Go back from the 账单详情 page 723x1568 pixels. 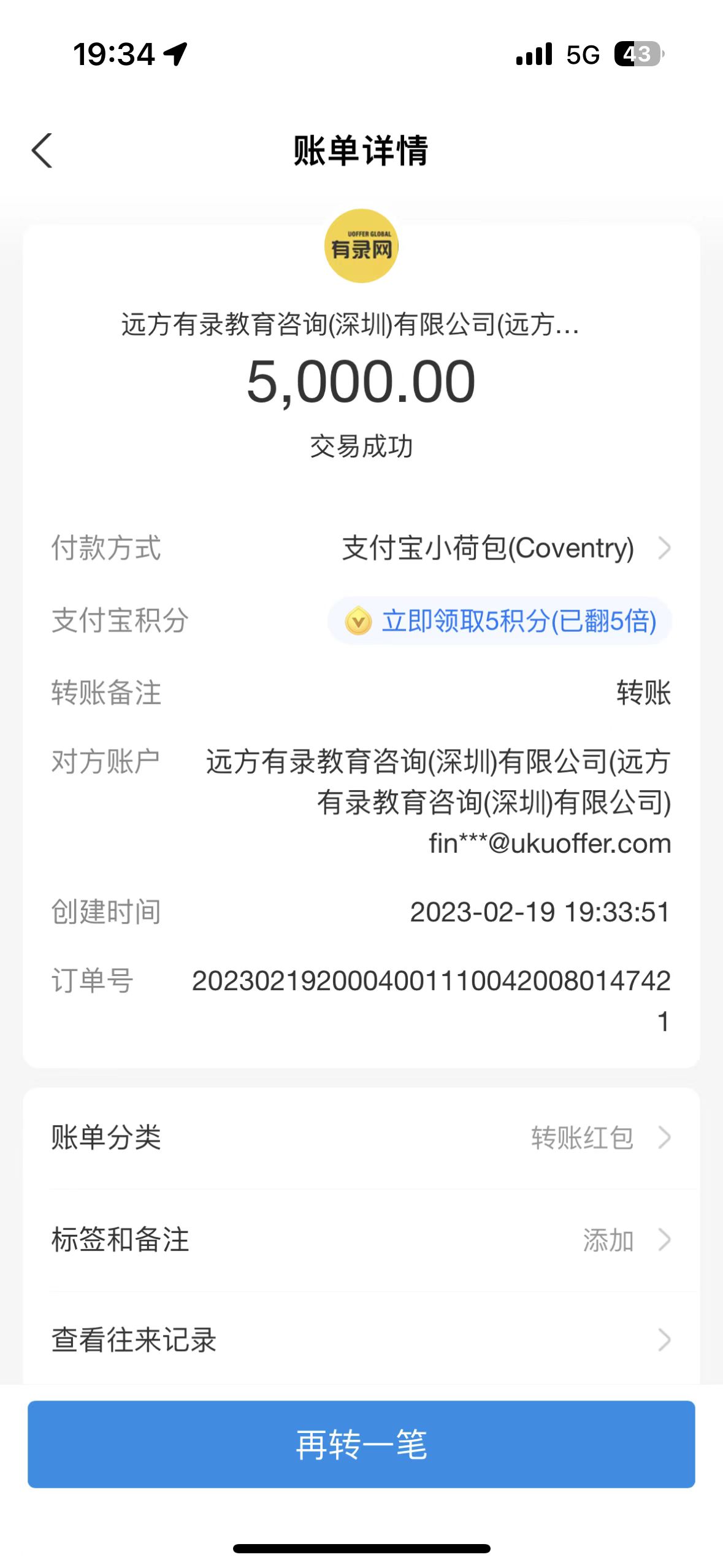(42, 150)
